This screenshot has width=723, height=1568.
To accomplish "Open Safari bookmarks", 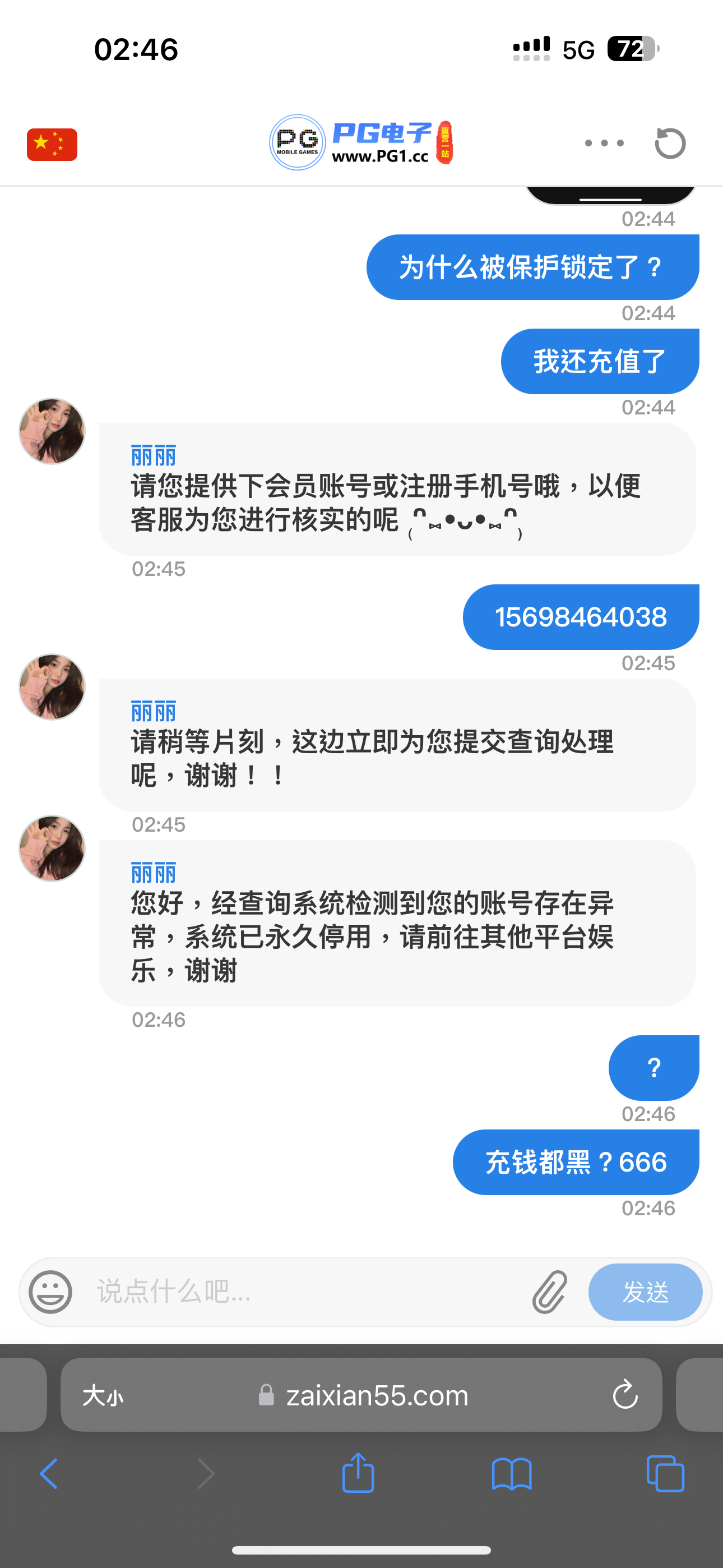I will point(512,1474).
